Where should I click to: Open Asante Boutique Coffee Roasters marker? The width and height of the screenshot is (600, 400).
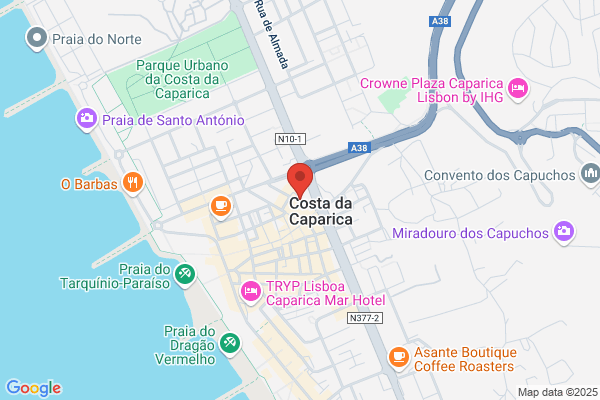click(x=399, y=358)
